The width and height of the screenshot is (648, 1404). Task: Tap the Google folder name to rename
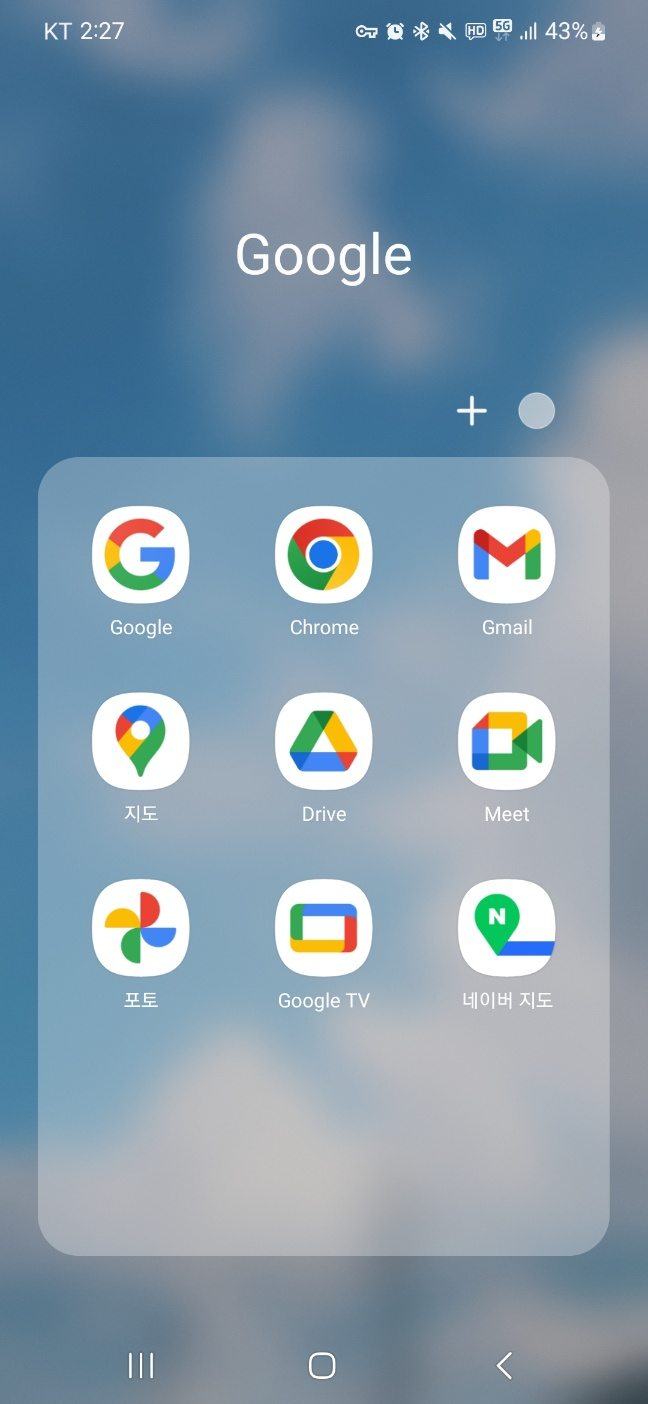(x=324, y=256)
